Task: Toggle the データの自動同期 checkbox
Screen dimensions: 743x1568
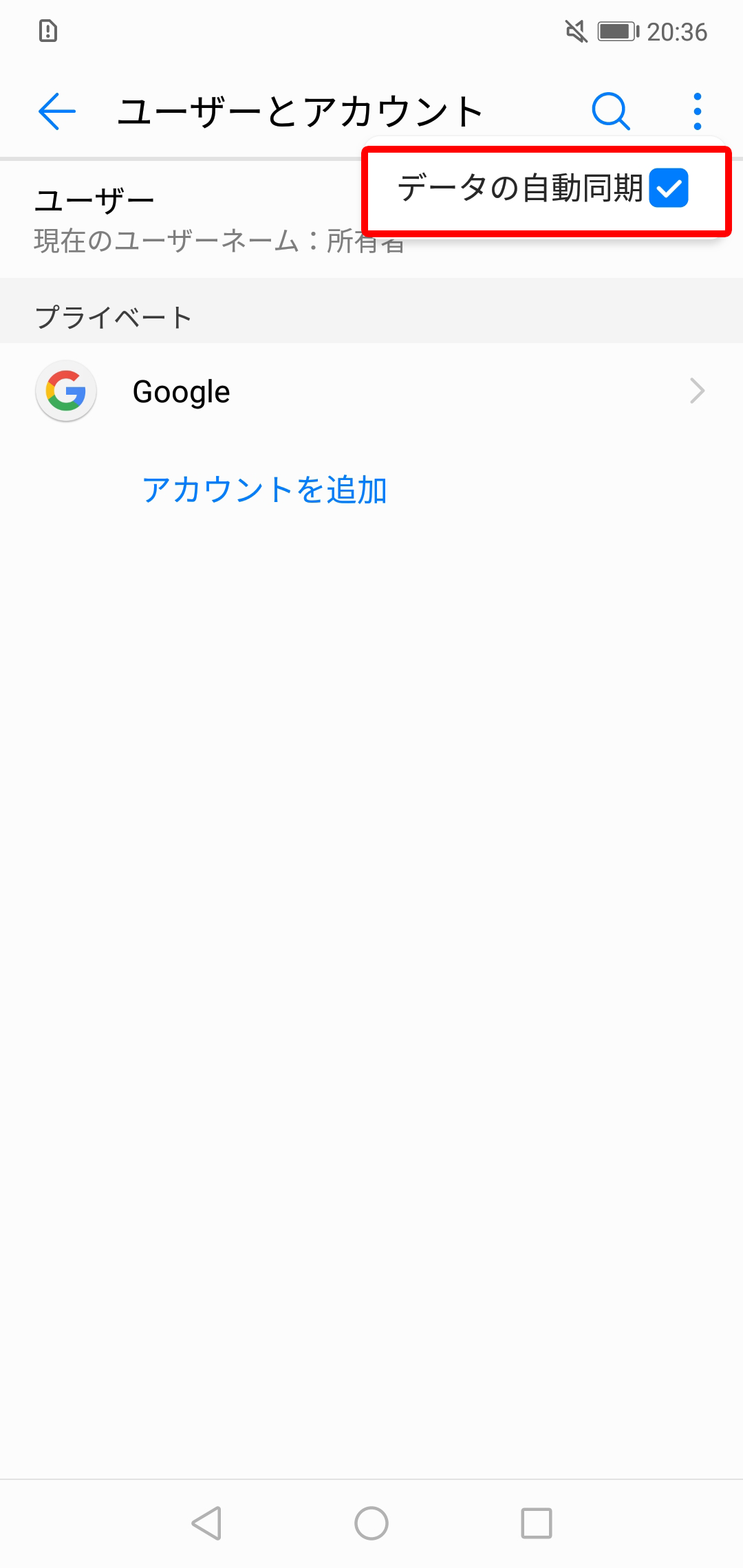Action: tap(669, 188)
